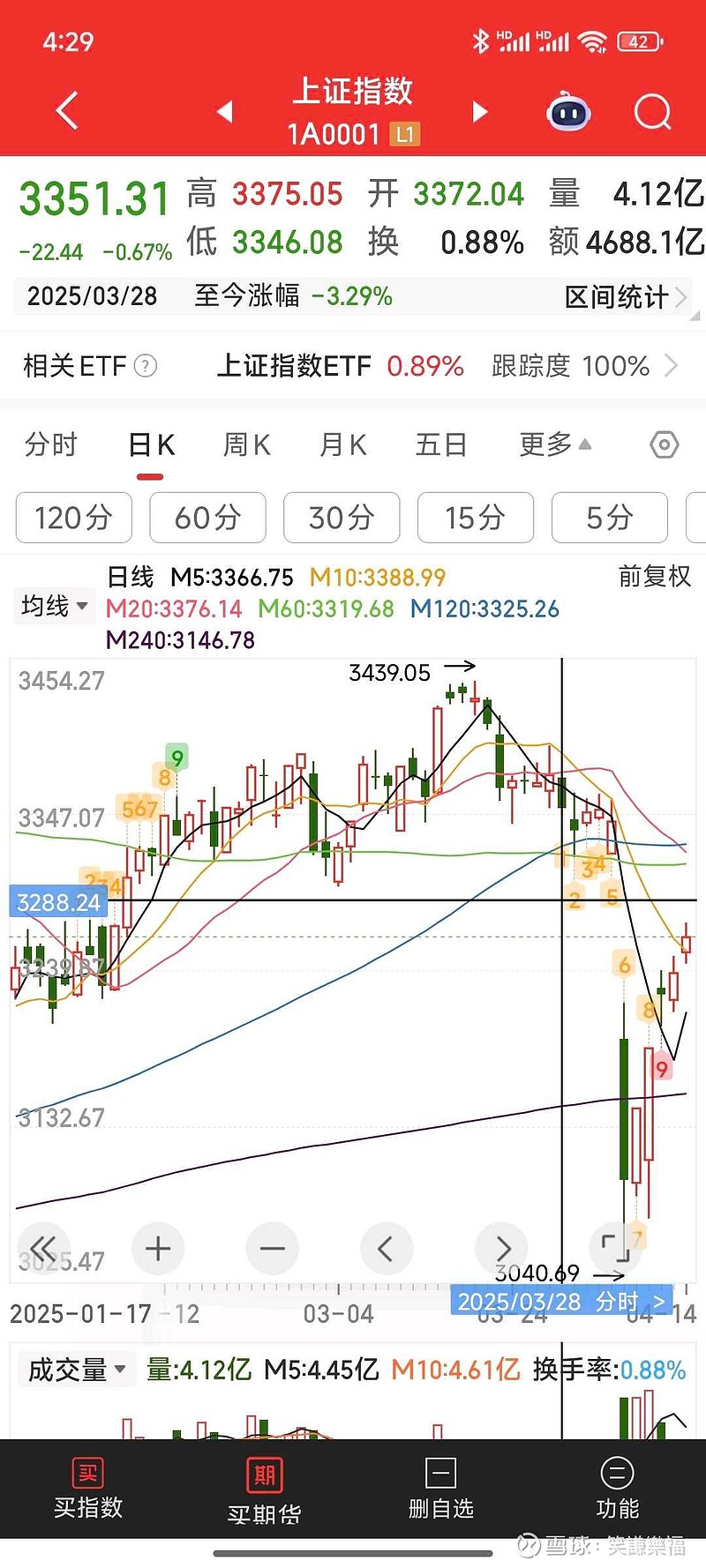Zoom in the chart with the plus icon
The width and height of the screenshot is (706, 1568).
pyautogui.click(x=157, y=1248)
